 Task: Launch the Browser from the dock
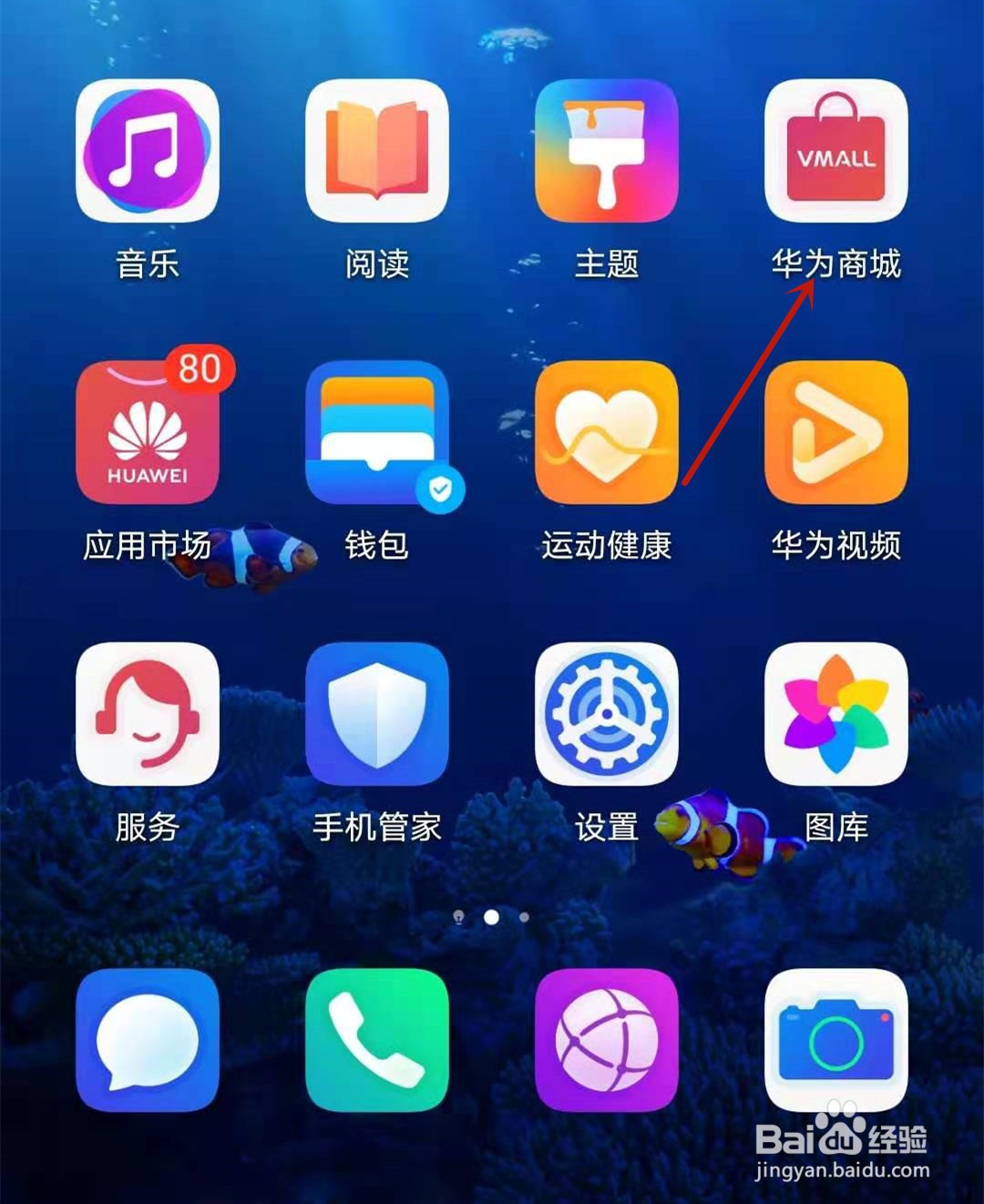tap(607, 1039)
